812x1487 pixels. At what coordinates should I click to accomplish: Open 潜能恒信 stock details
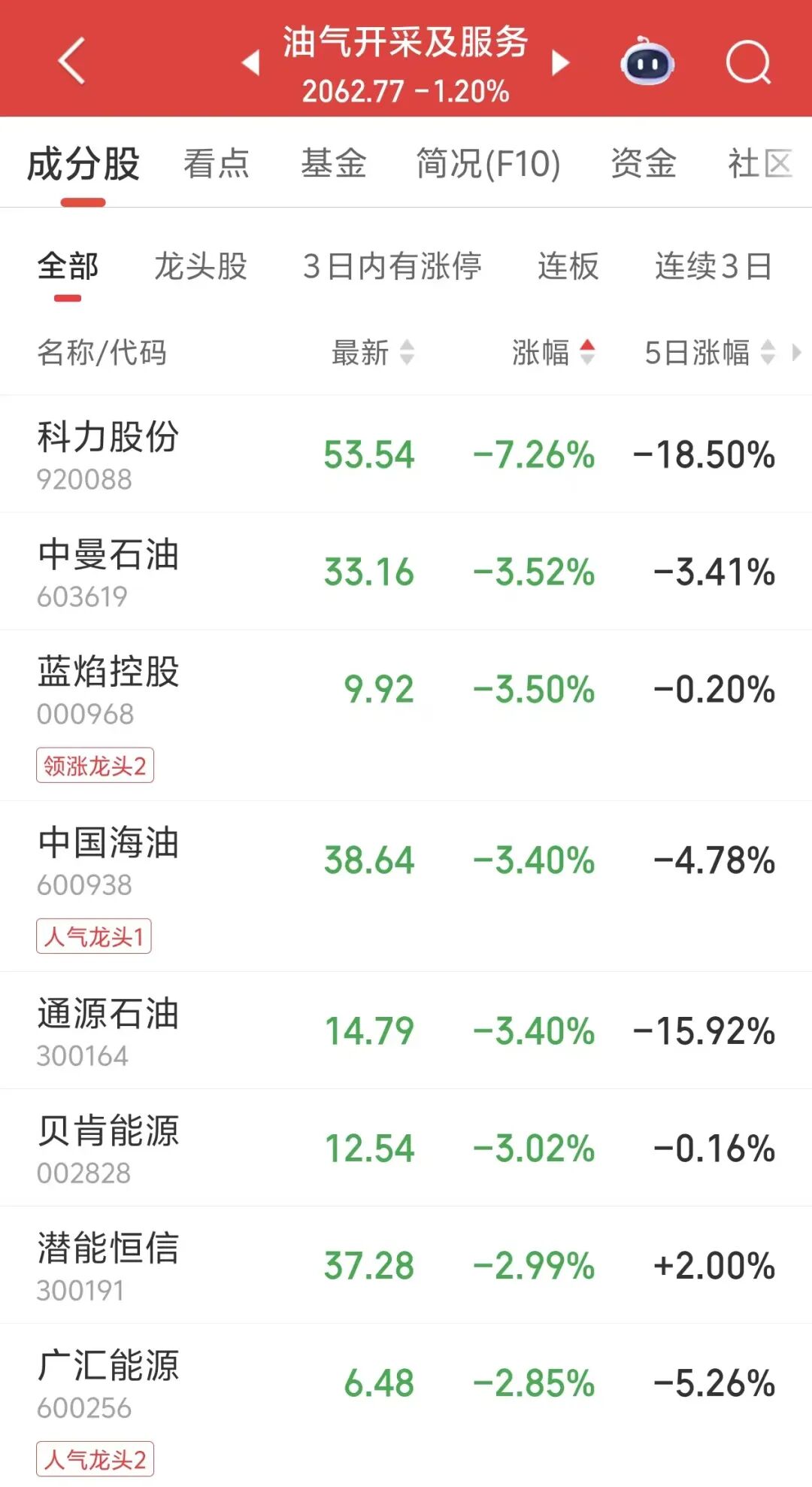pyautogui.click(x=108, y=1265)
